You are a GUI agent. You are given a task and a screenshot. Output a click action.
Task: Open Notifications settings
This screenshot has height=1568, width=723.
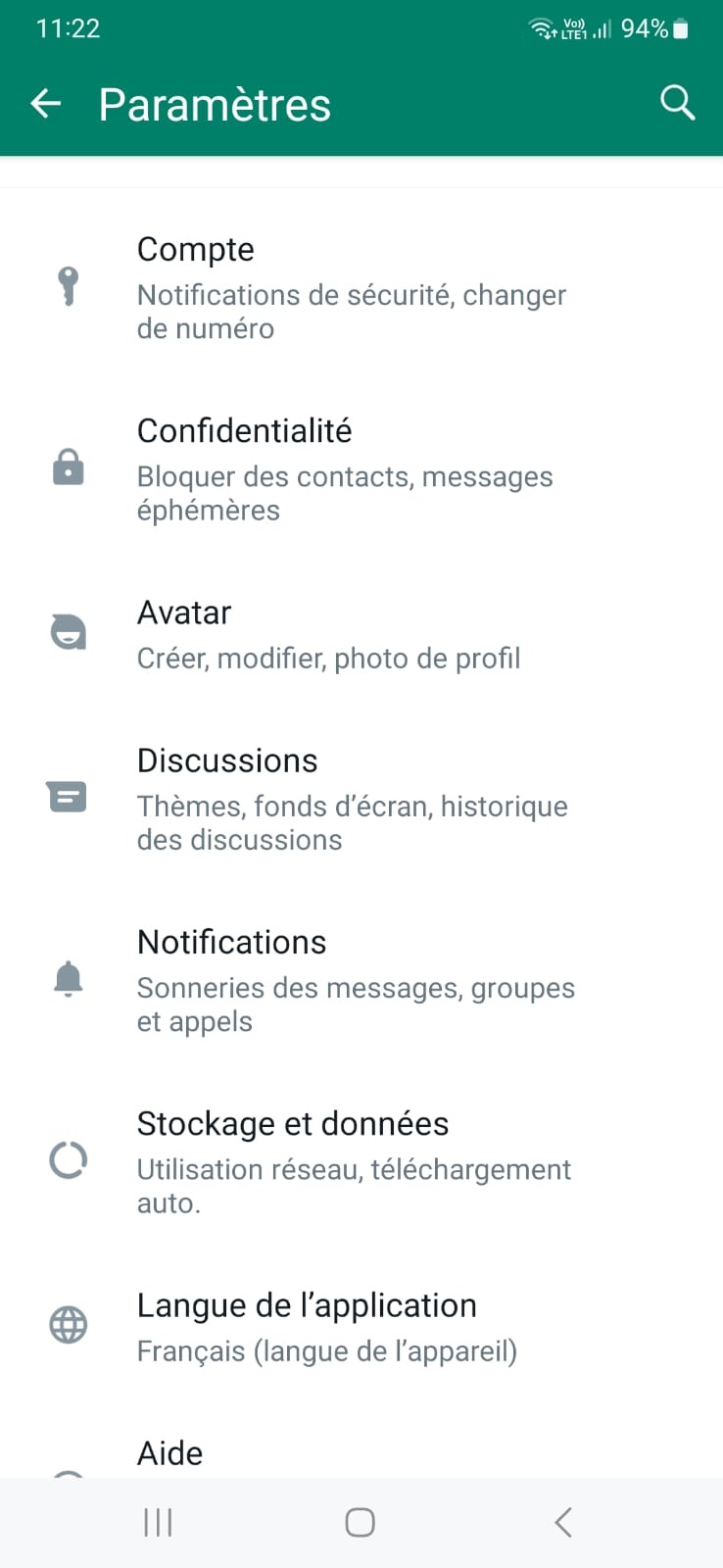coord(355,979)
